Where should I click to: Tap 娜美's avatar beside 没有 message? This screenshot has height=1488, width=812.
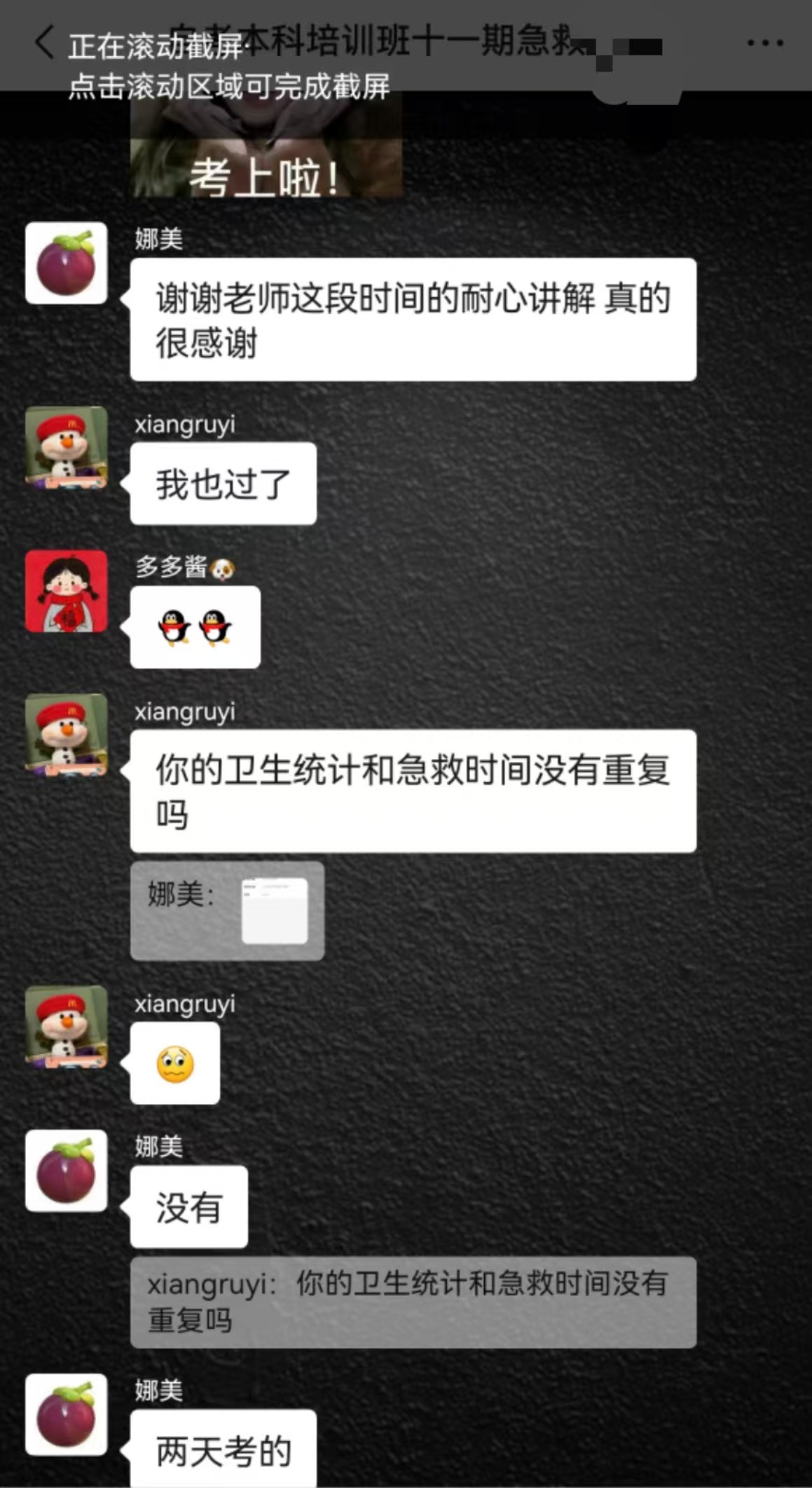67,1170
